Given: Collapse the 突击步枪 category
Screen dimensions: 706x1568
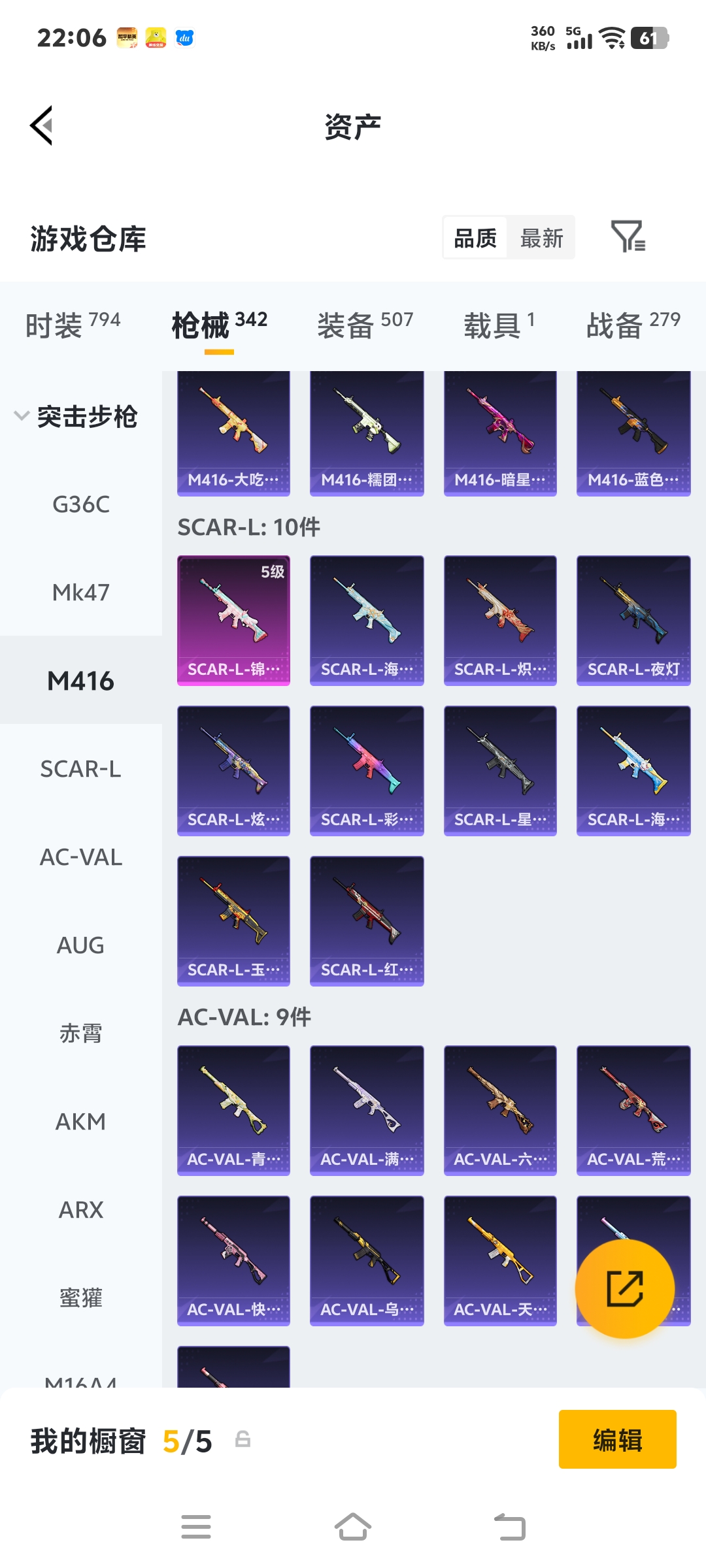Looking at the screenshot, I should point(76,416).
